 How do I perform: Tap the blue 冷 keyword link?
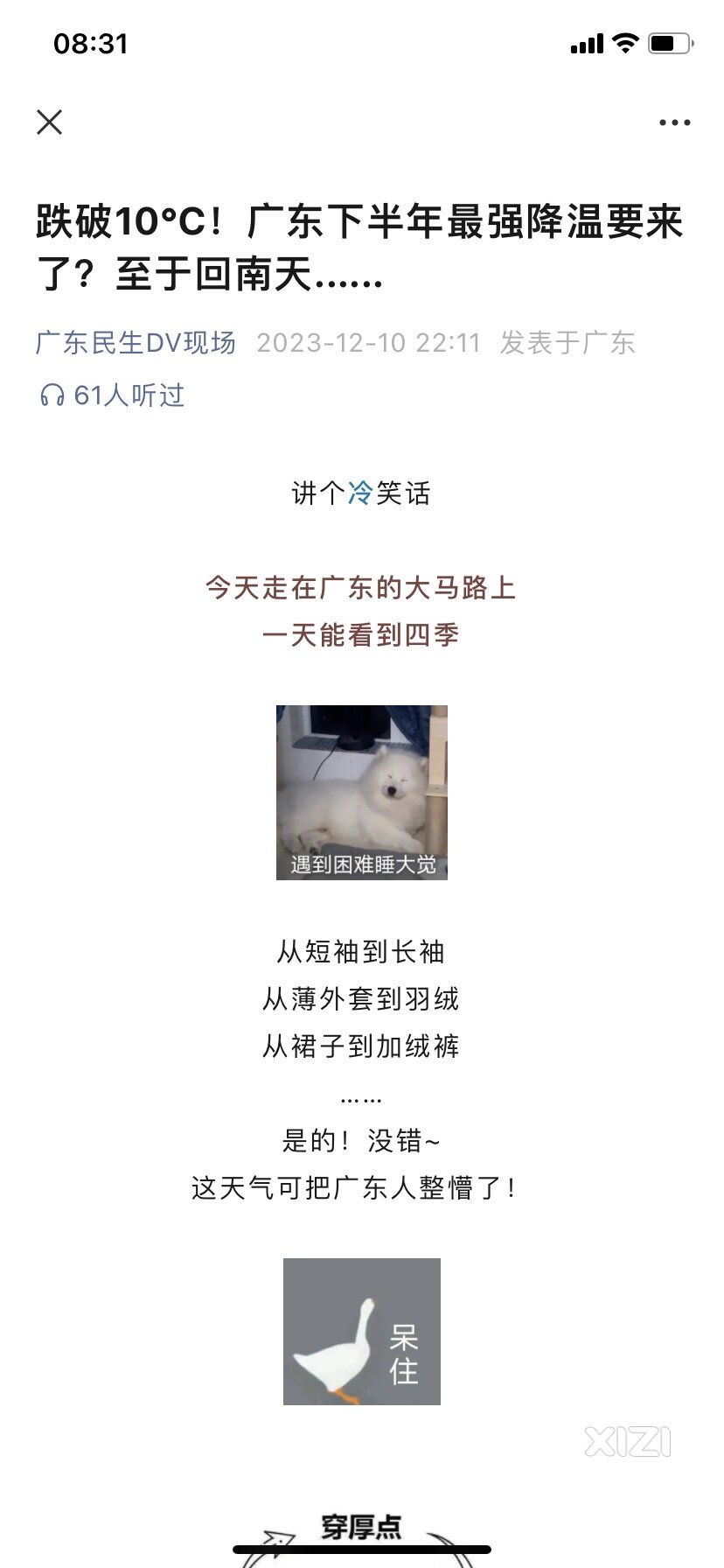tap(360, 493)
